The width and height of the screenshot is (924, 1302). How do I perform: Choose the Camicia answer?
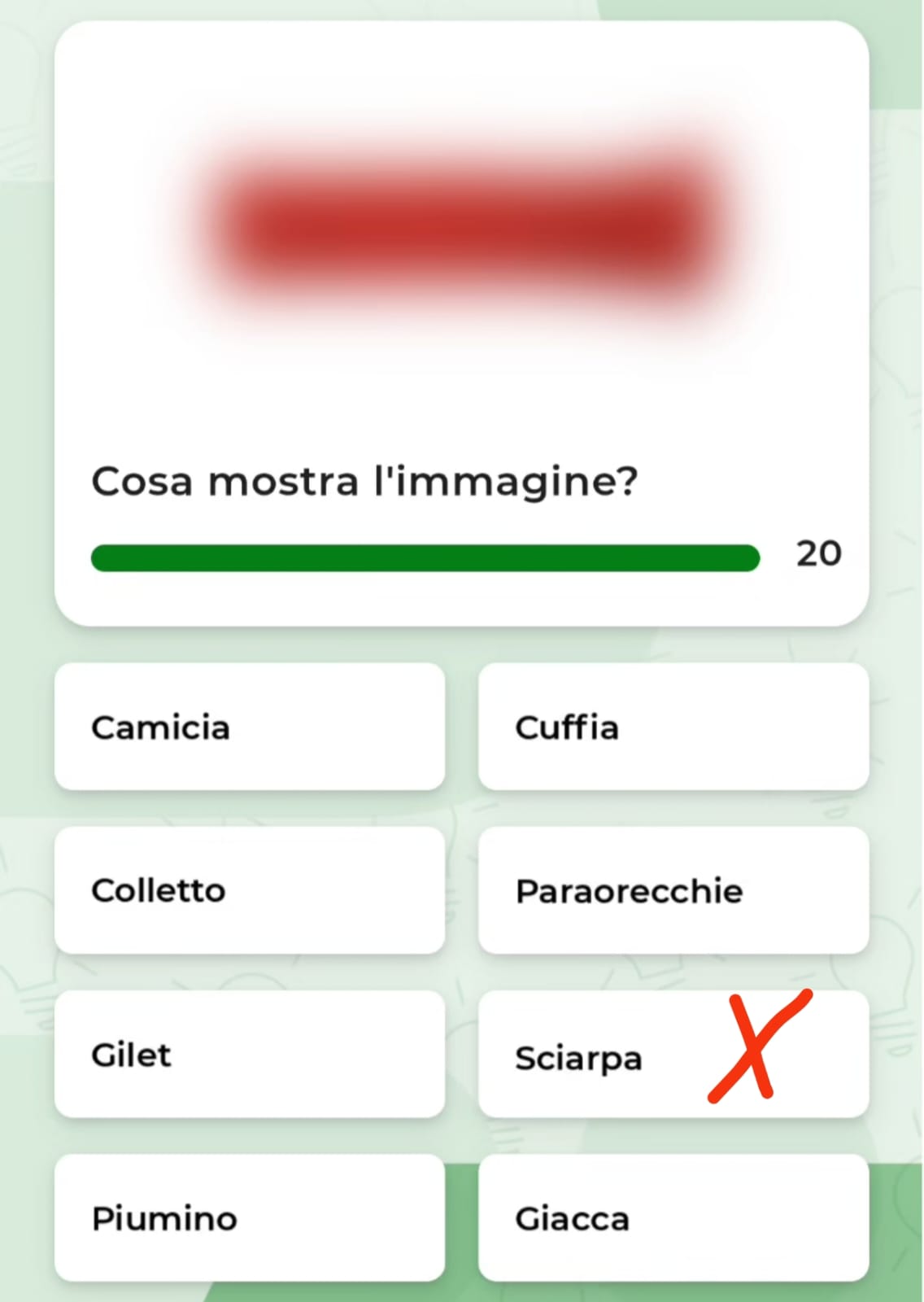pyautogui.click(x=249, y=727)
